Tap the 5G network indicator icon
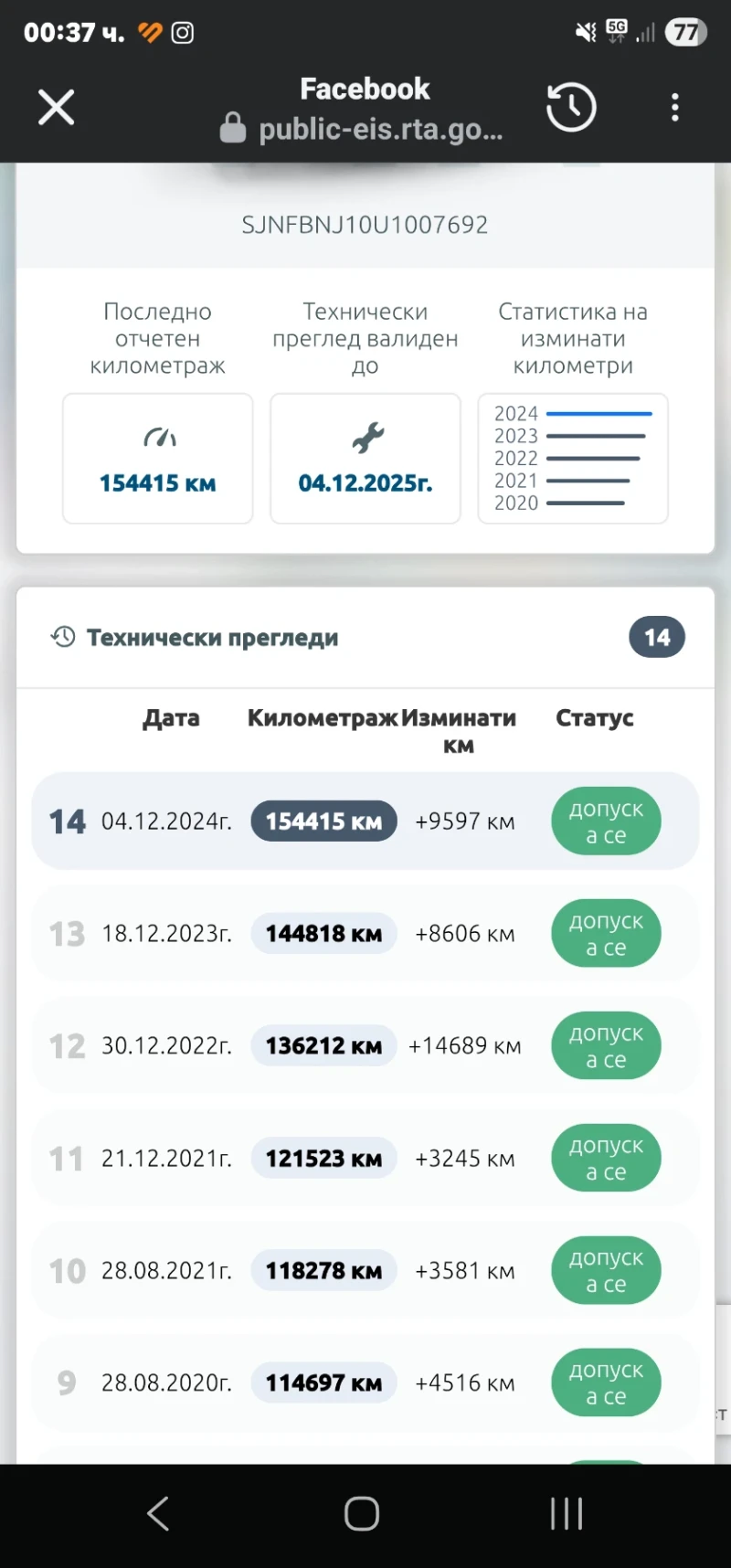Image resolution: width=731 pixels, height=1568 pixels. click(617, 30)
